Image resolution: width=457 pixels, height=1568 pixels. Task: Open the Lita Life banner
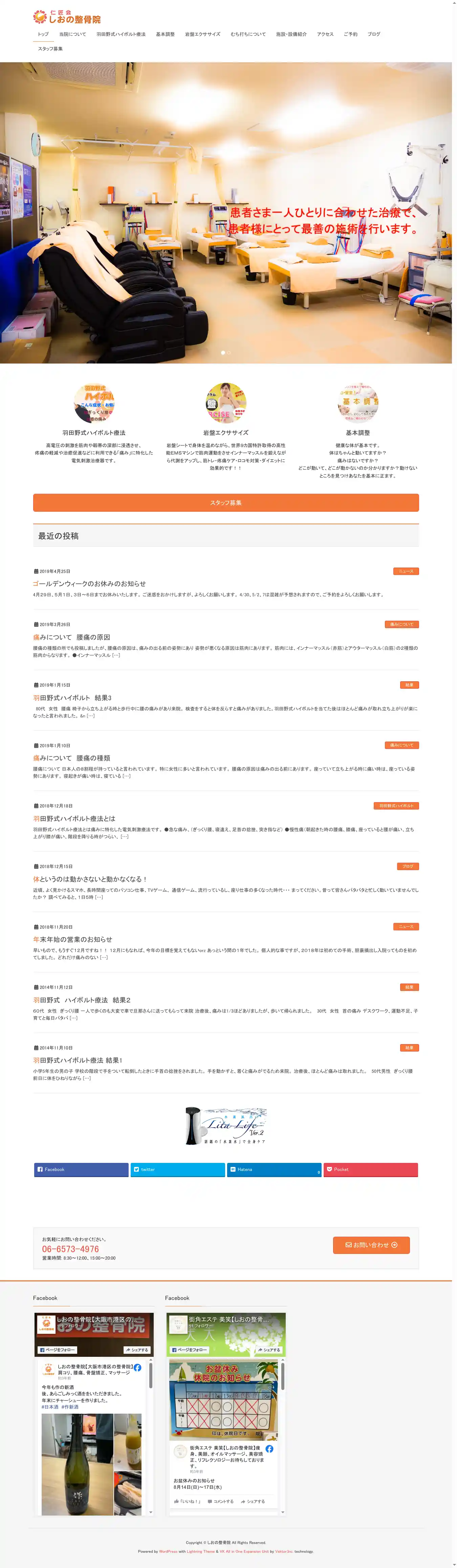226,1125
